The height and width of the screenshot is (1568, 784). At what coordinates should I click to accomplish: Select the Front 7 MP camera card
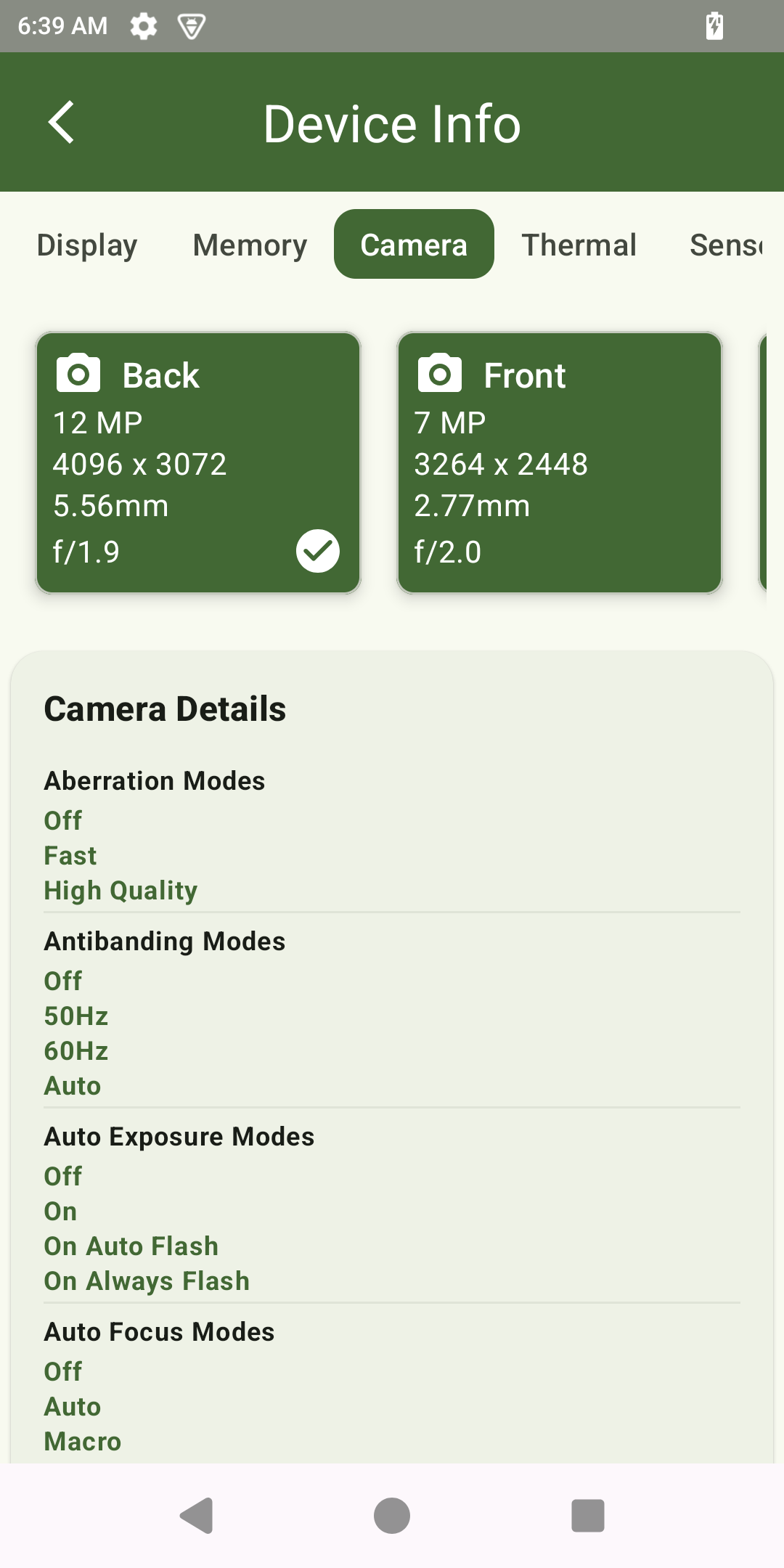coord(559,462)
